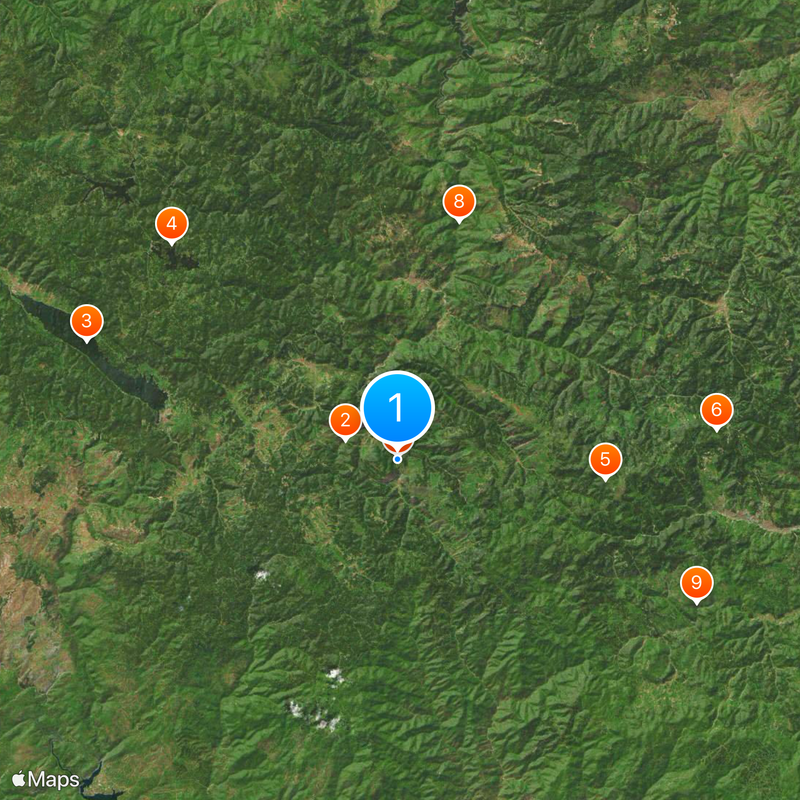
Task: Open map pin number 9
Action: point(696,583)
